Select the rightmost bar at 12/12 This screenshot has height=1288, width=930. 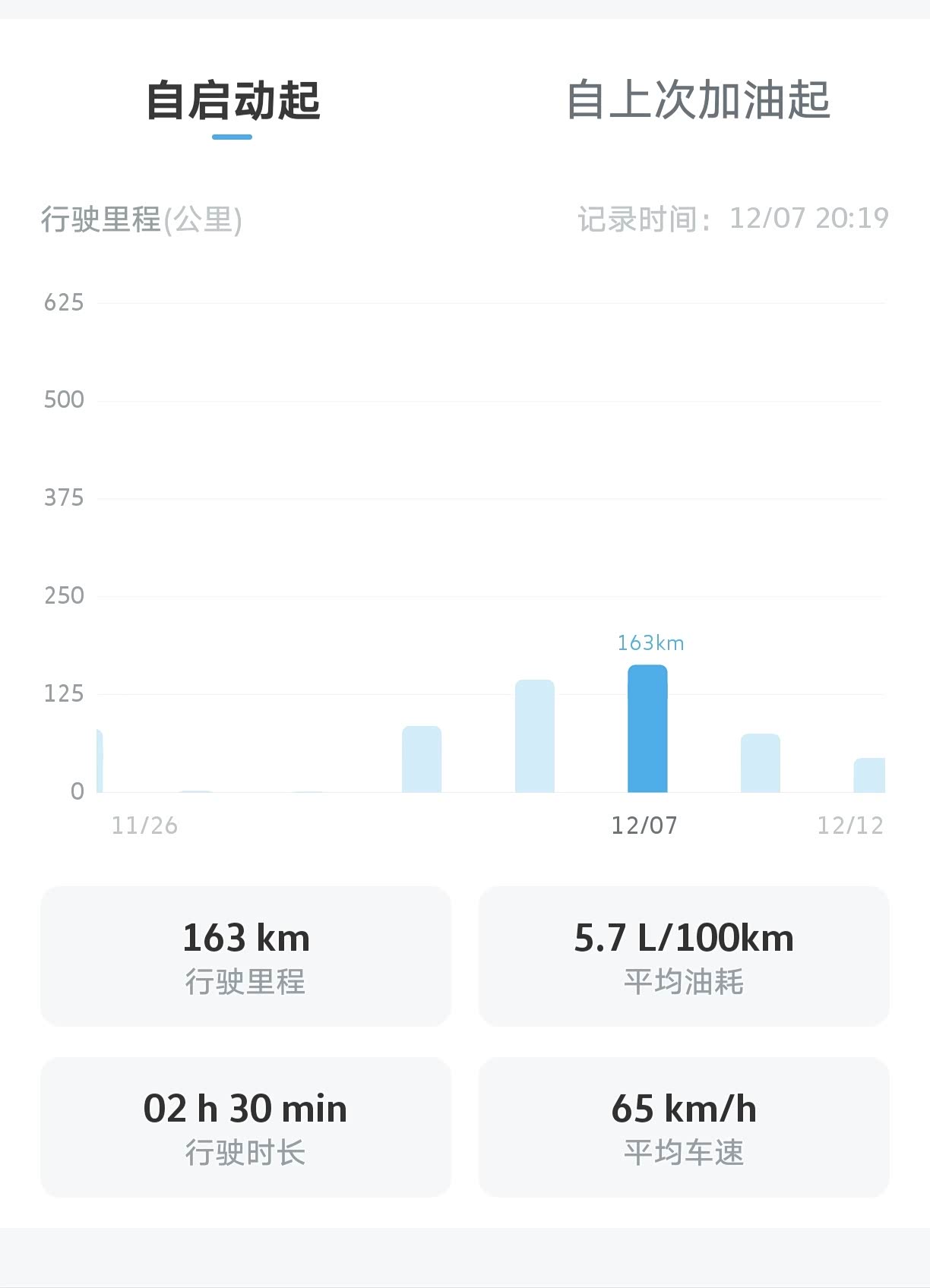[870, 775]
